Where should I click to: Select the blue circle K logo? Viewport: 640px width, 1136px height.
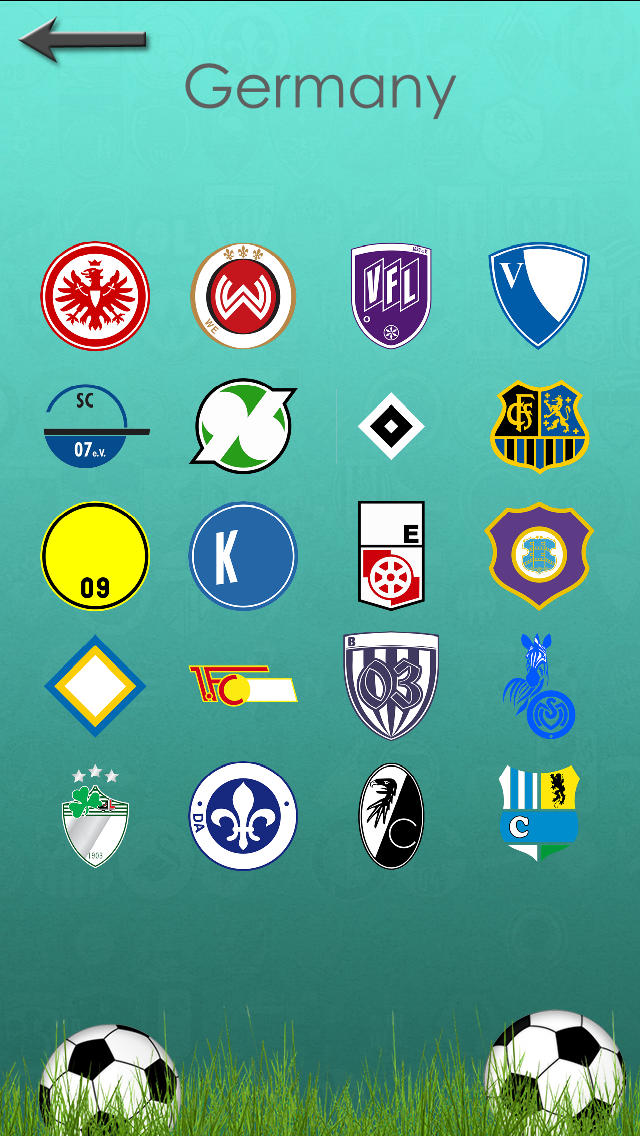pos(243,556)
